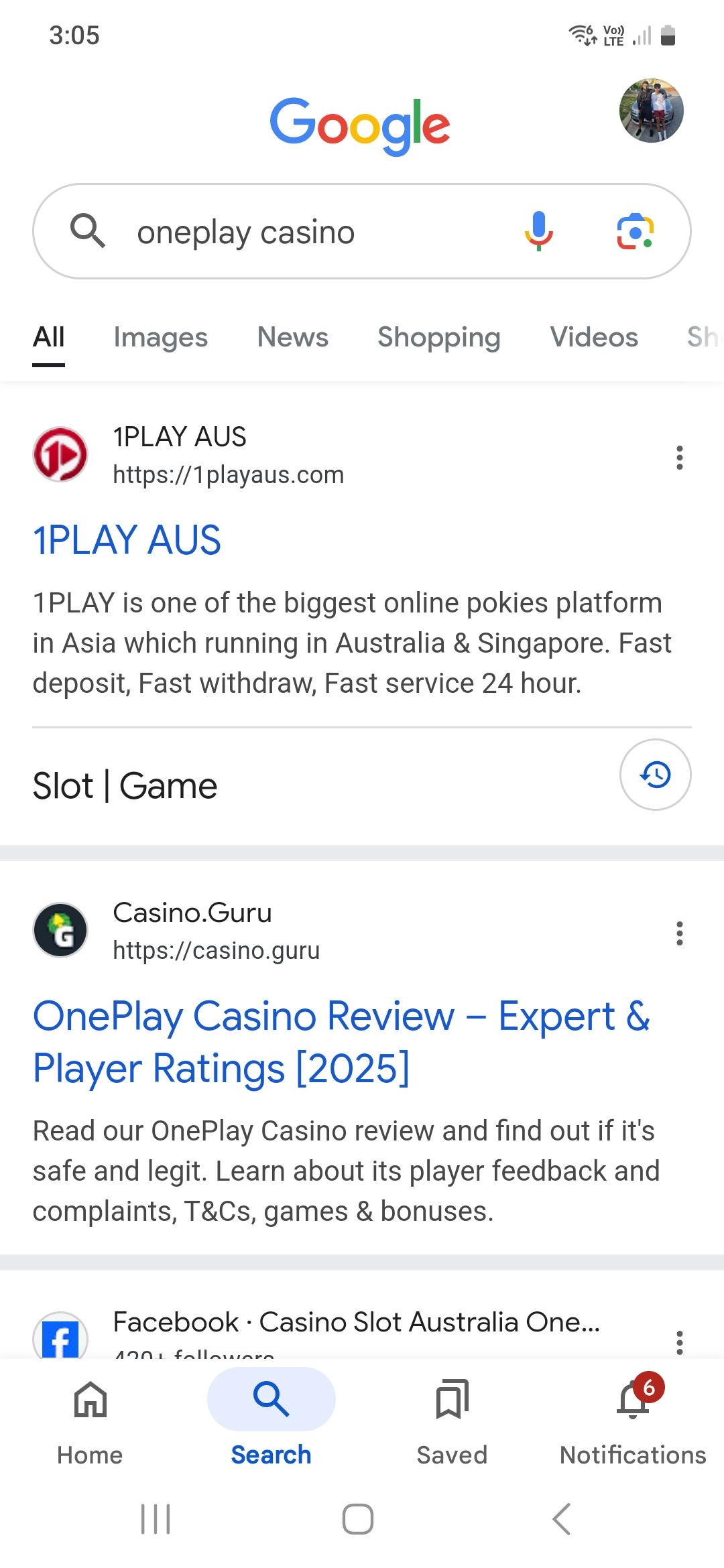Open the Notifications tab
The width and height of the screenshot is (724, 1568).
[x=633, y=1418]
